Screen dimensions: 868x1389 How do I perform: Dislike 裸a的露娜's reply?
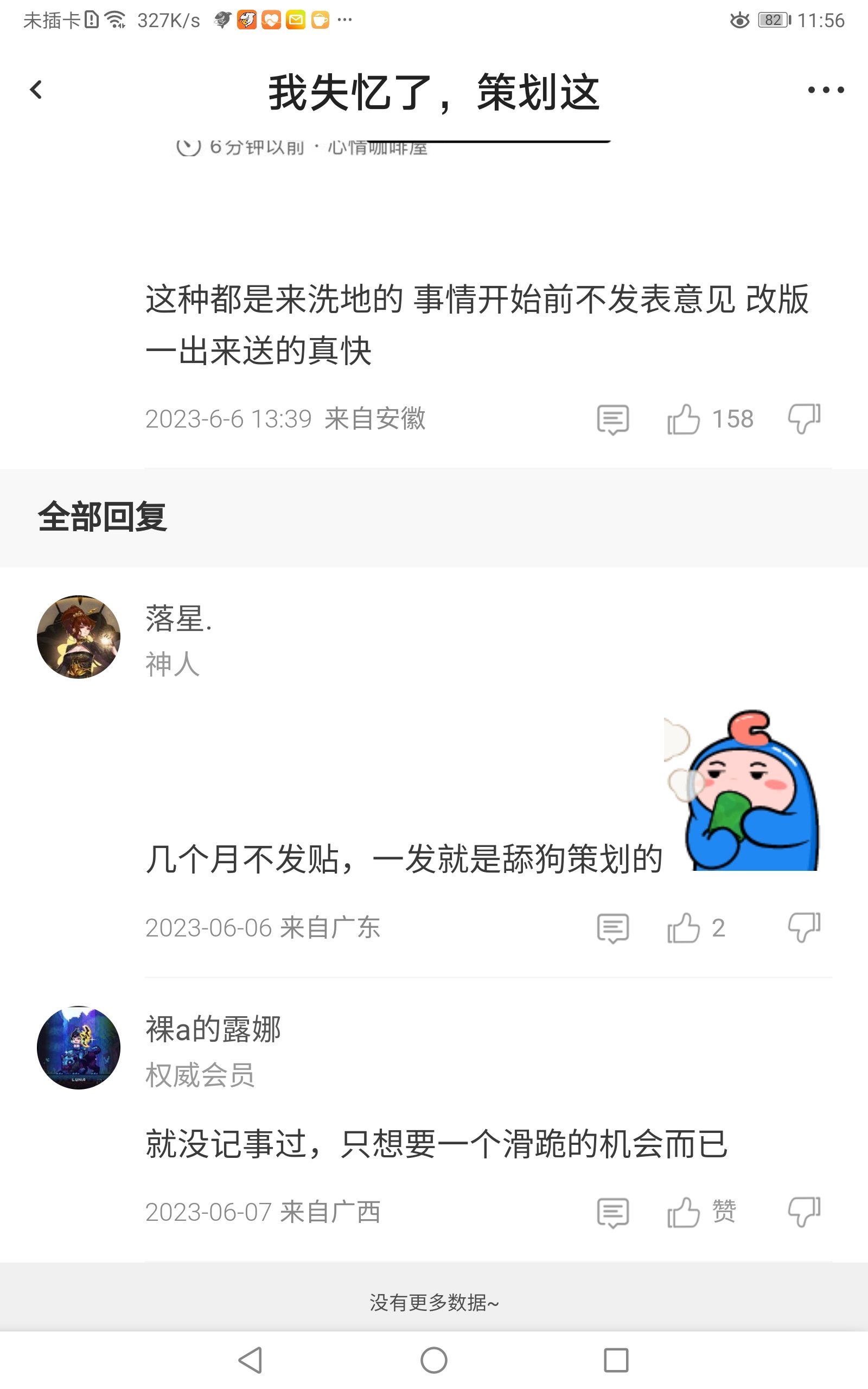[805, 1212]
